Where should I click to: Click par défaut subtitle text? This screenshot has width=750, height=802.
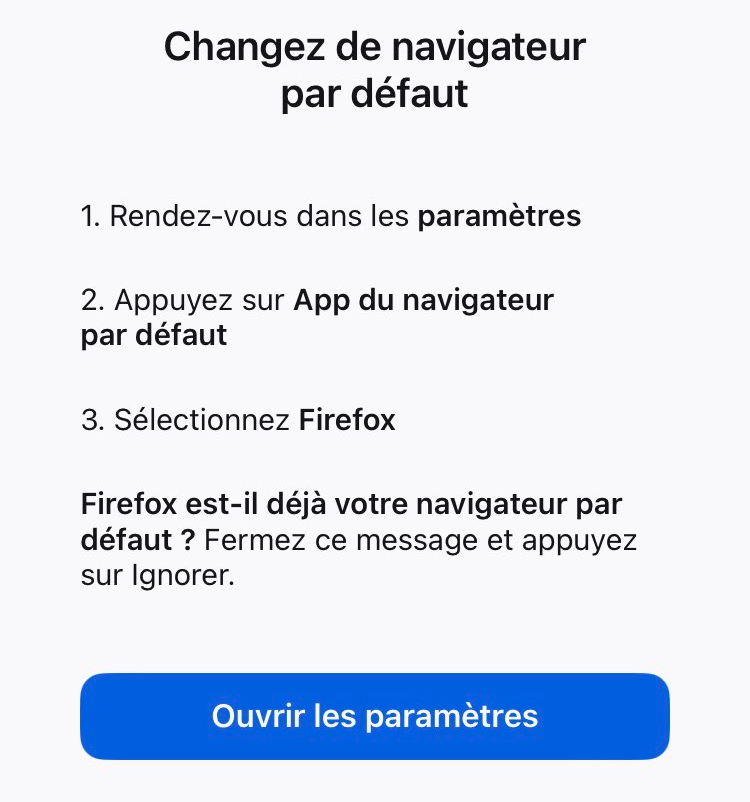[x=375, y=93]
